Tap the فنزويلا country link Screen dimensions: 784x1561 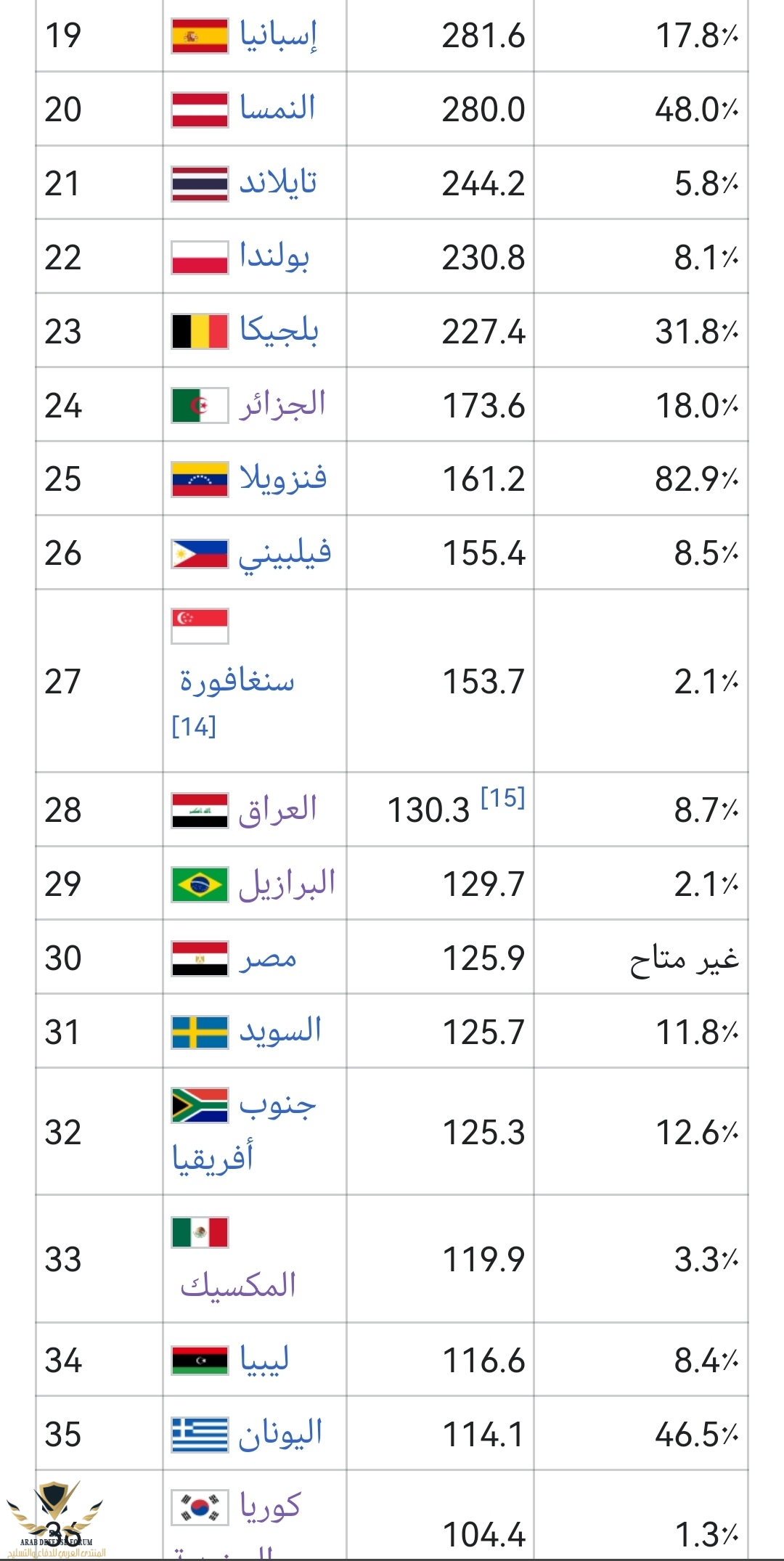pyautogui.click(x=283, y=479)
